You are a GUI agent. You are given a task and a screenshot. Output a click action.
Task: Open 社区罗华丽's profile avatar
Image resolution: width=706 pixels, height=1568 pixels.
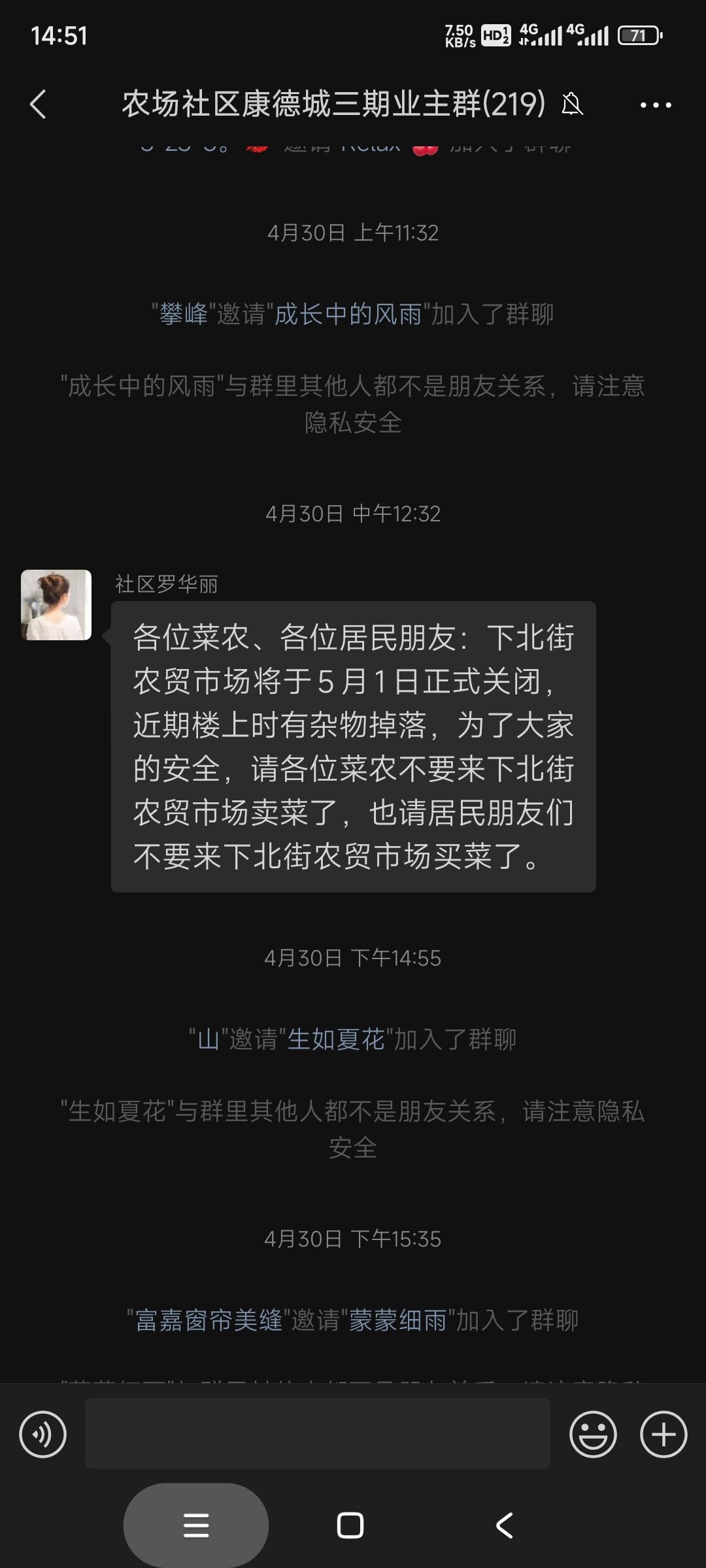tap(56, 605)
